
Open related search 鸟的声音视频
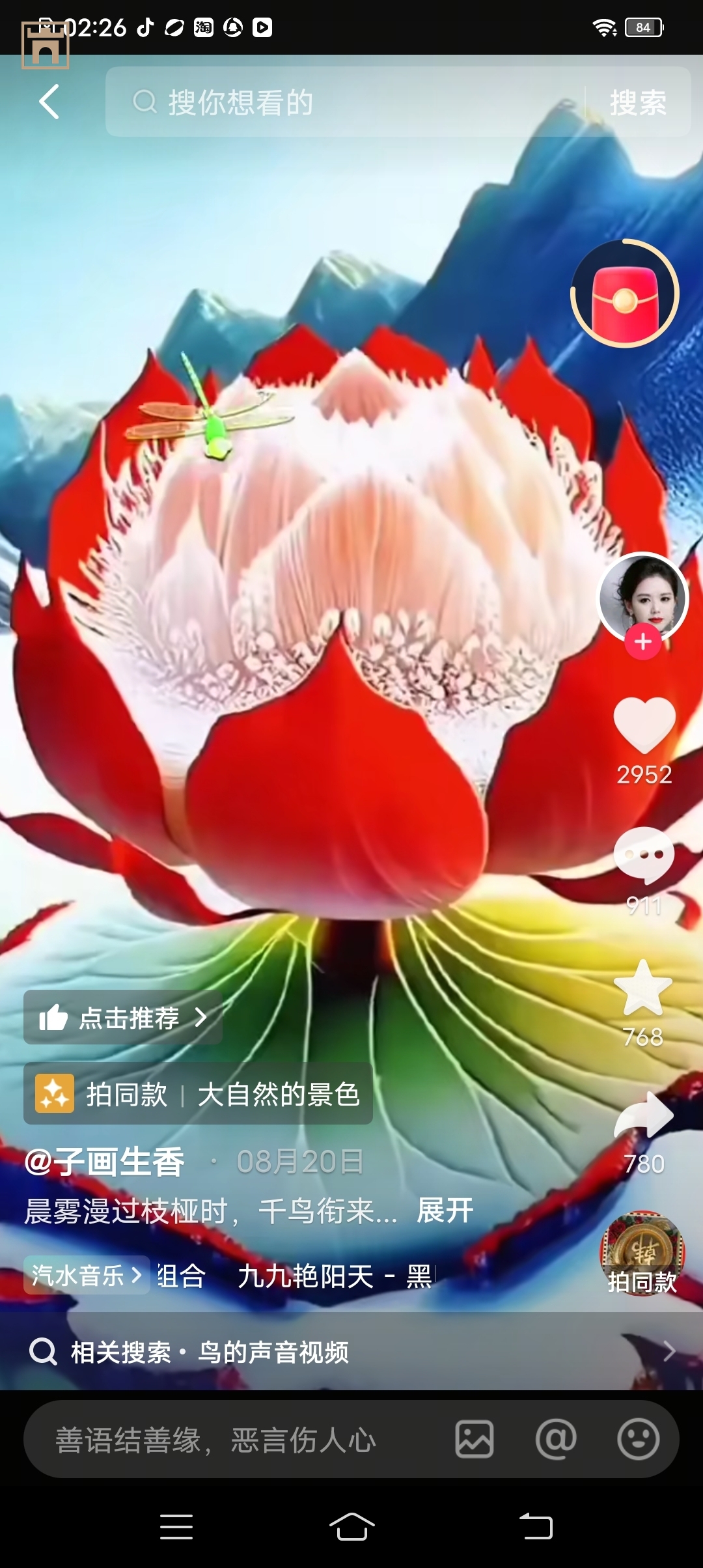click(351, 1352)
